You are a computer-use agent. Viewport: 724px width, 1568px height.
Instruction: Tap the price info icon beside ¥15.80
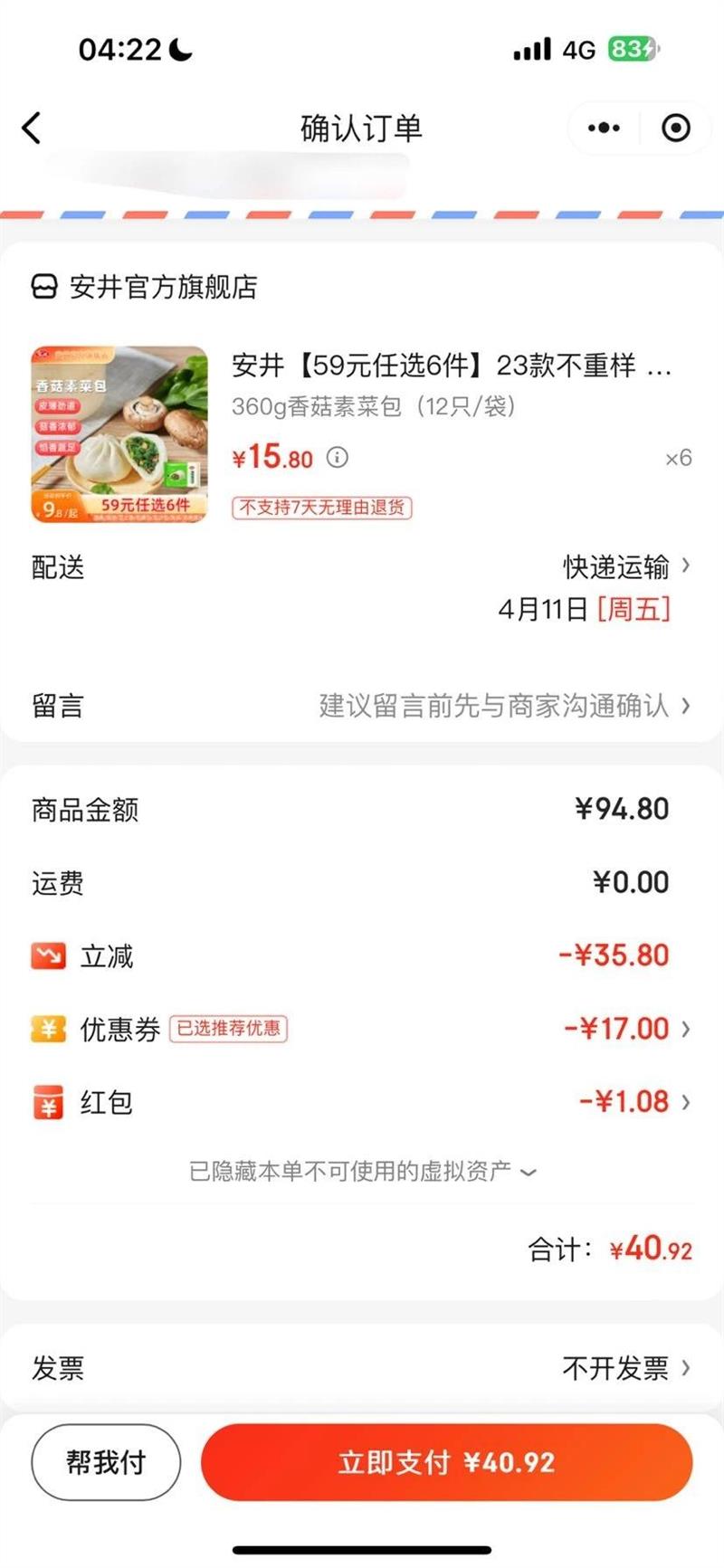tap(338, 457)
